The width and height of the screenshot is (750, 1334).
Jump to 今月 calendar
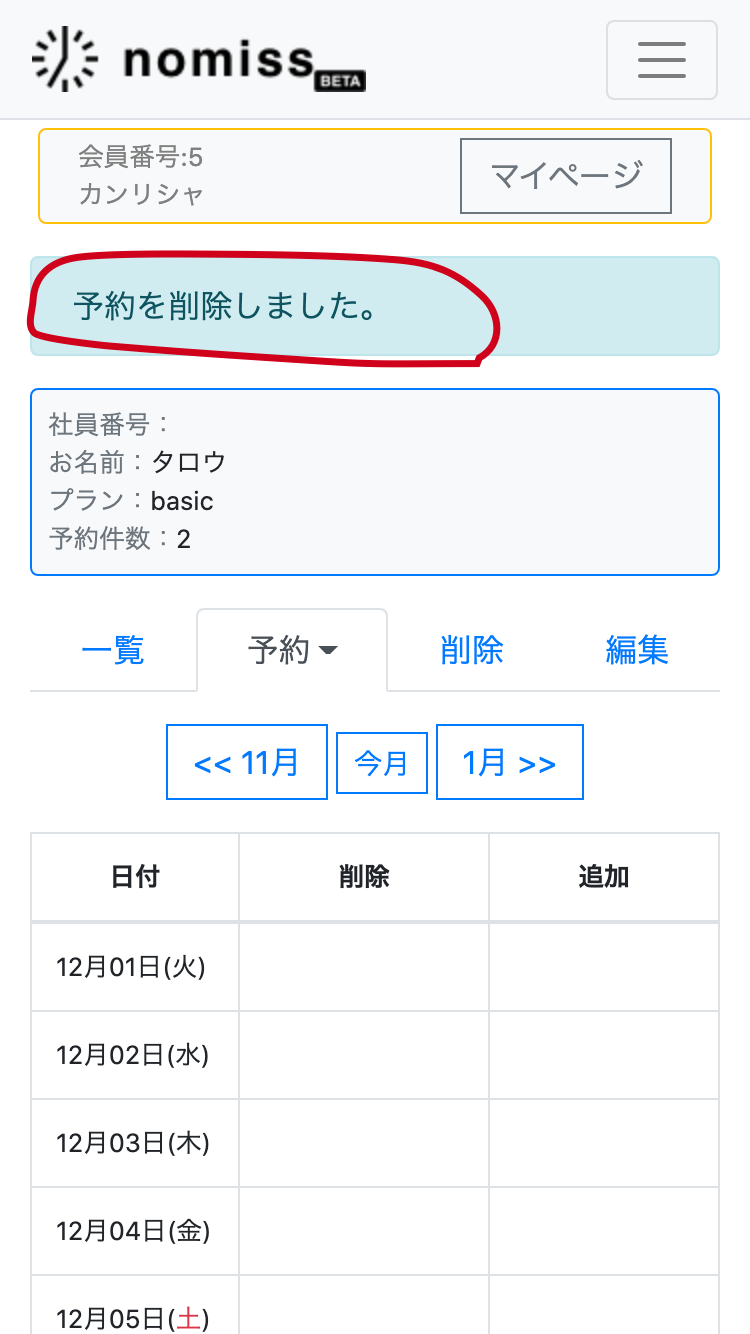pos(382,763)
